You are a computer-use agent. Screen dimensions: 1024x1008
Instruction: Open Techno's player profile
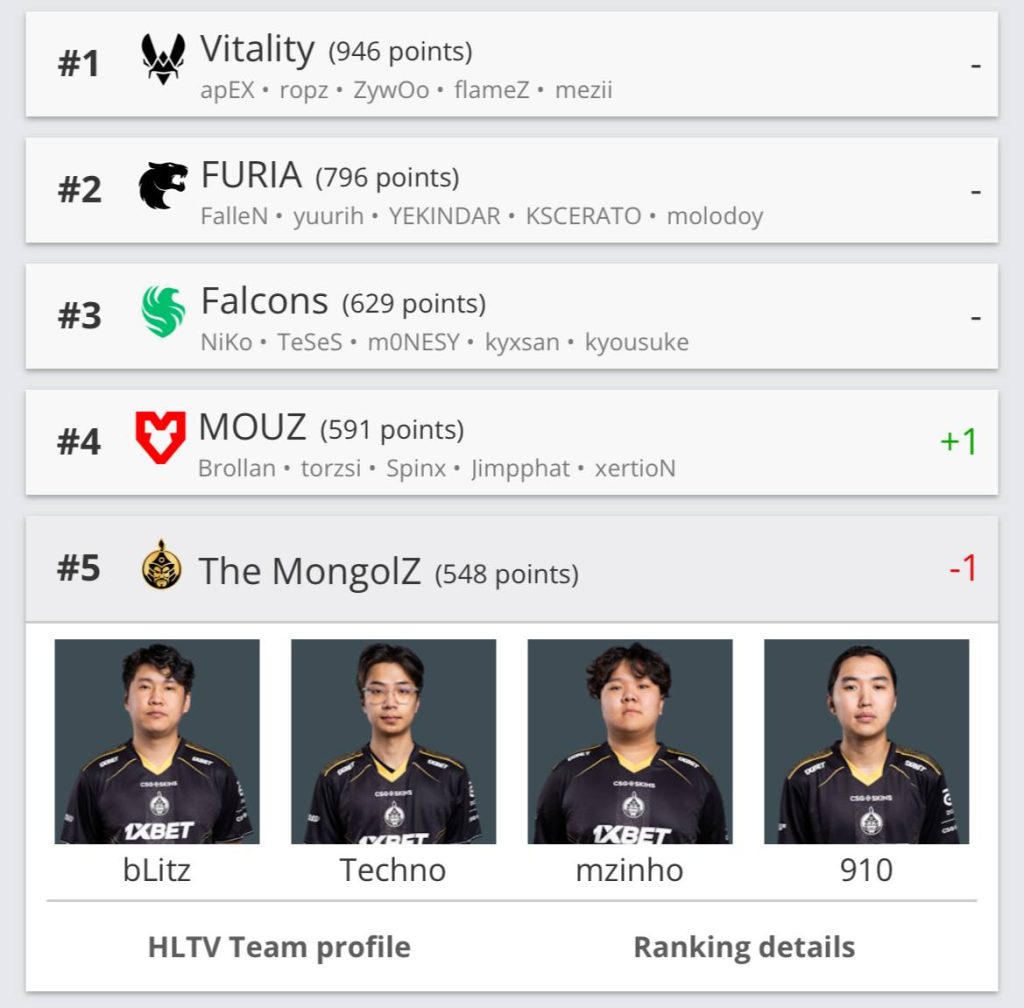(393, 742)
